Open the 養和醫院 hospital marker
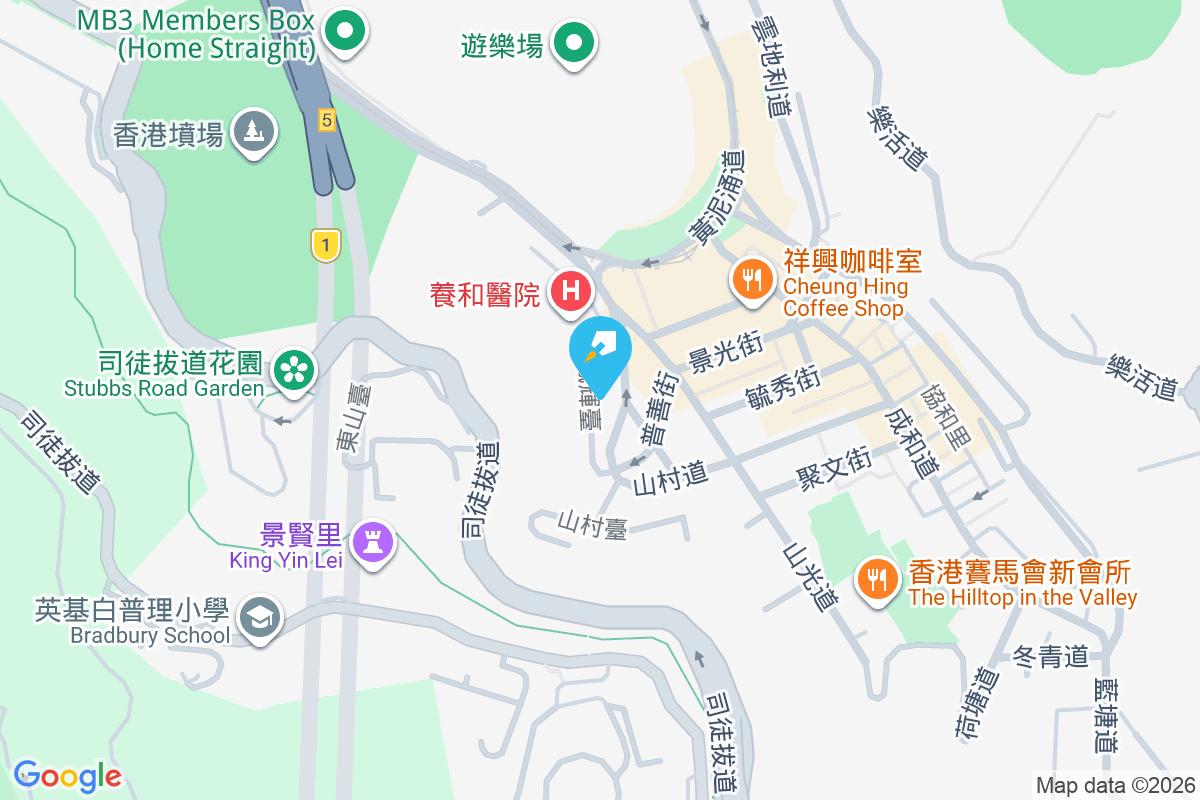Image resolution: width=1200 pixels, height=800 pixels. pos(571,293)
